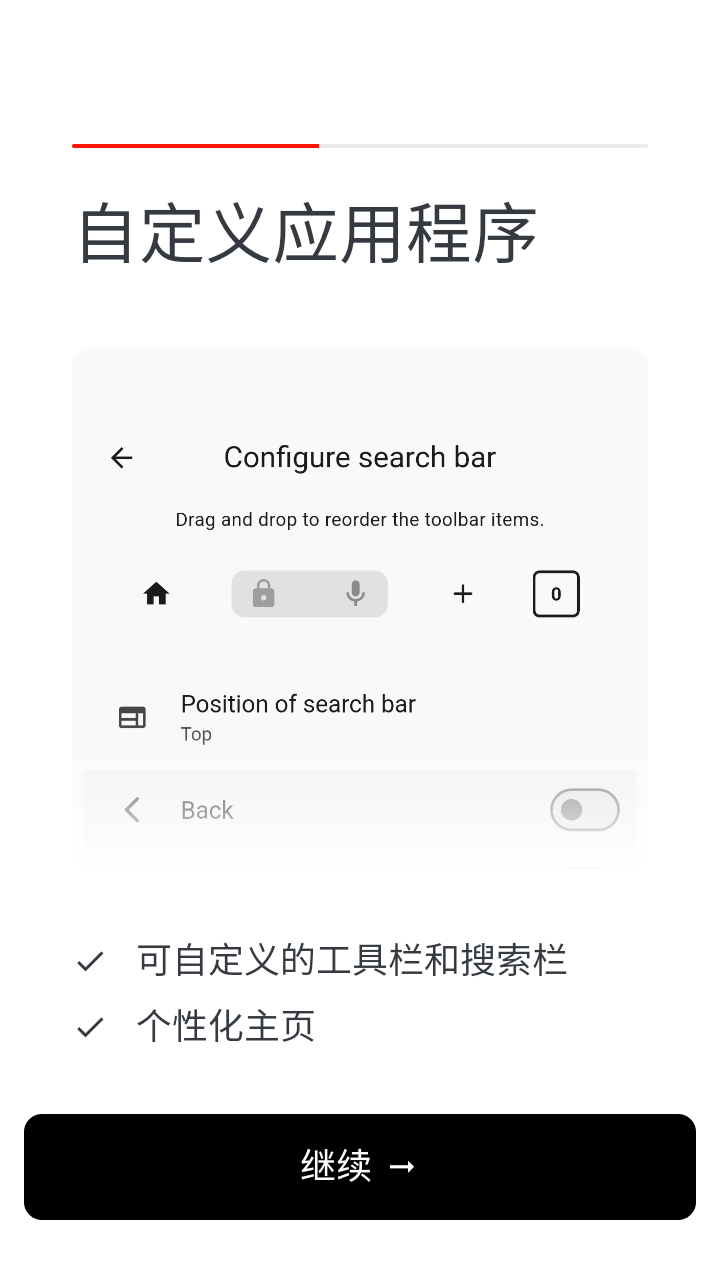The image size is (720, 1280).
Task: Click the 自定义应用程序 heading
Action: coord(309,233)
